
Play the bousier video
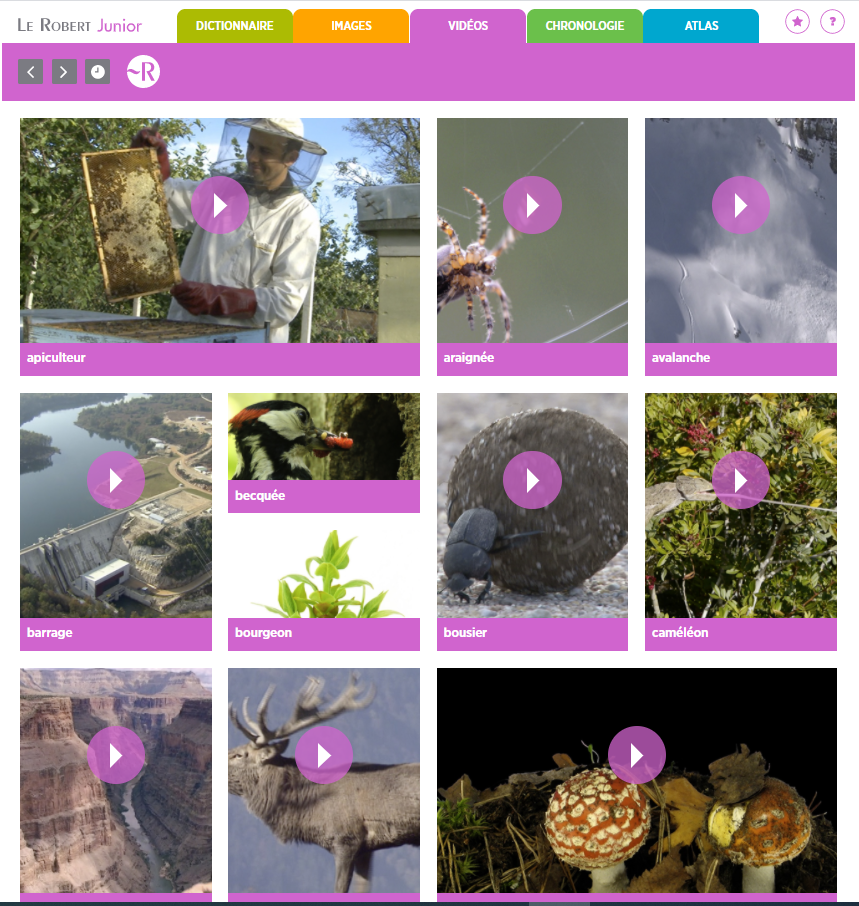[x=532, y=480]
